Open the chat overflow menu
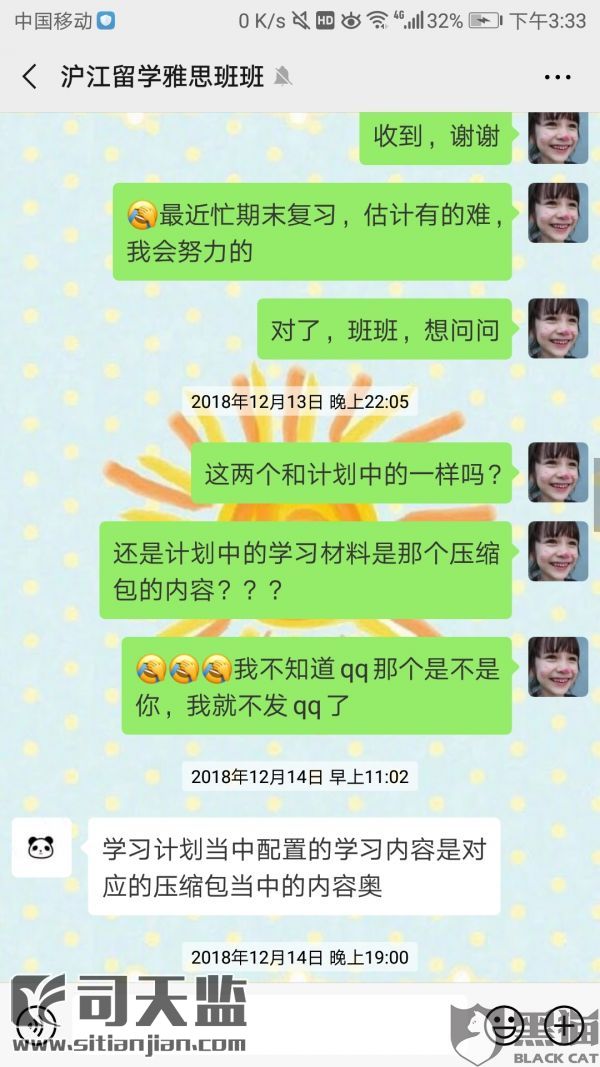The height and width of the screenshot is (1067, 600). click(557, 77)
